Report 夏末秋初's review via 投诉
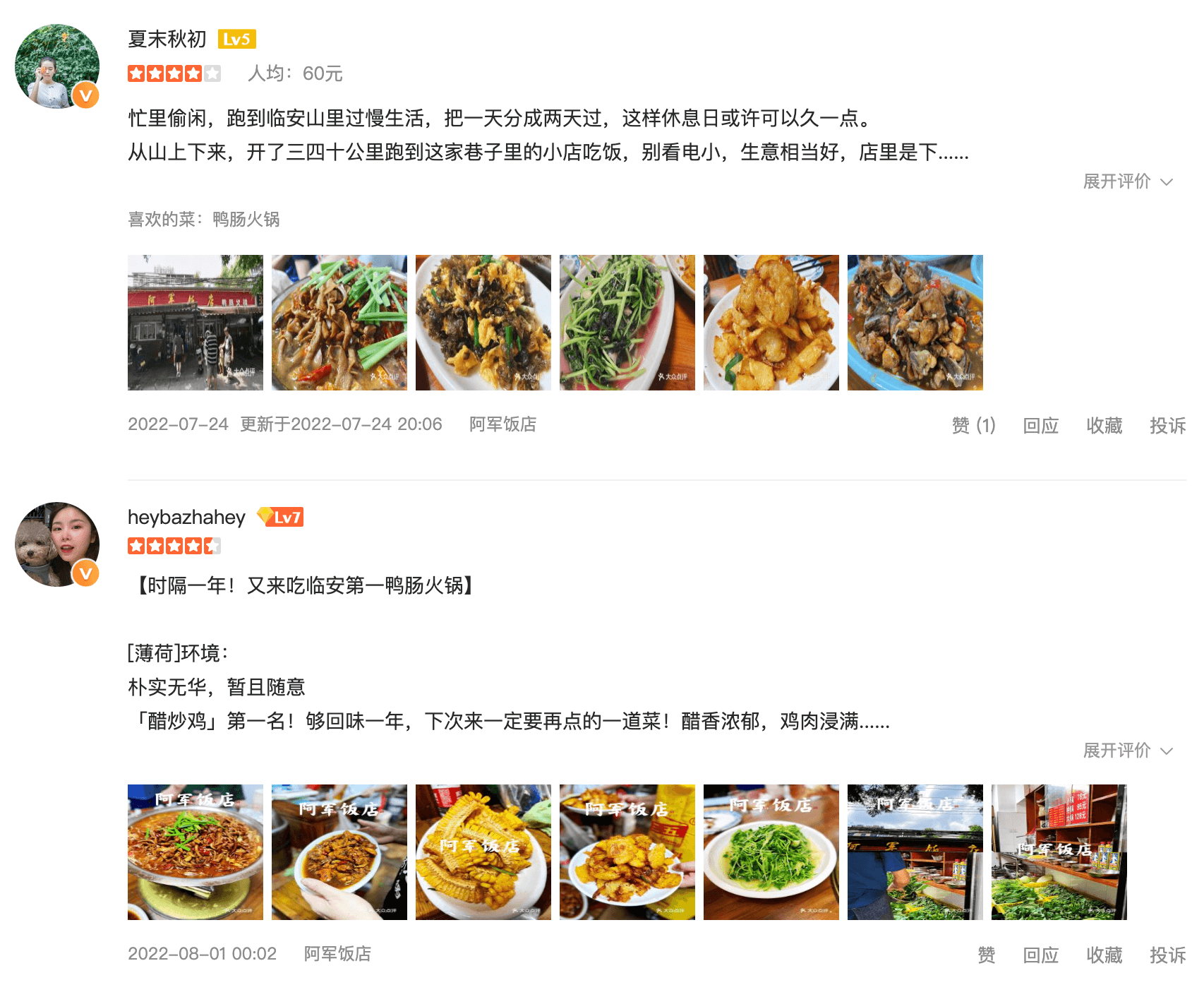The width and height of the screenshot is (1204, 997). (1167, 425)
